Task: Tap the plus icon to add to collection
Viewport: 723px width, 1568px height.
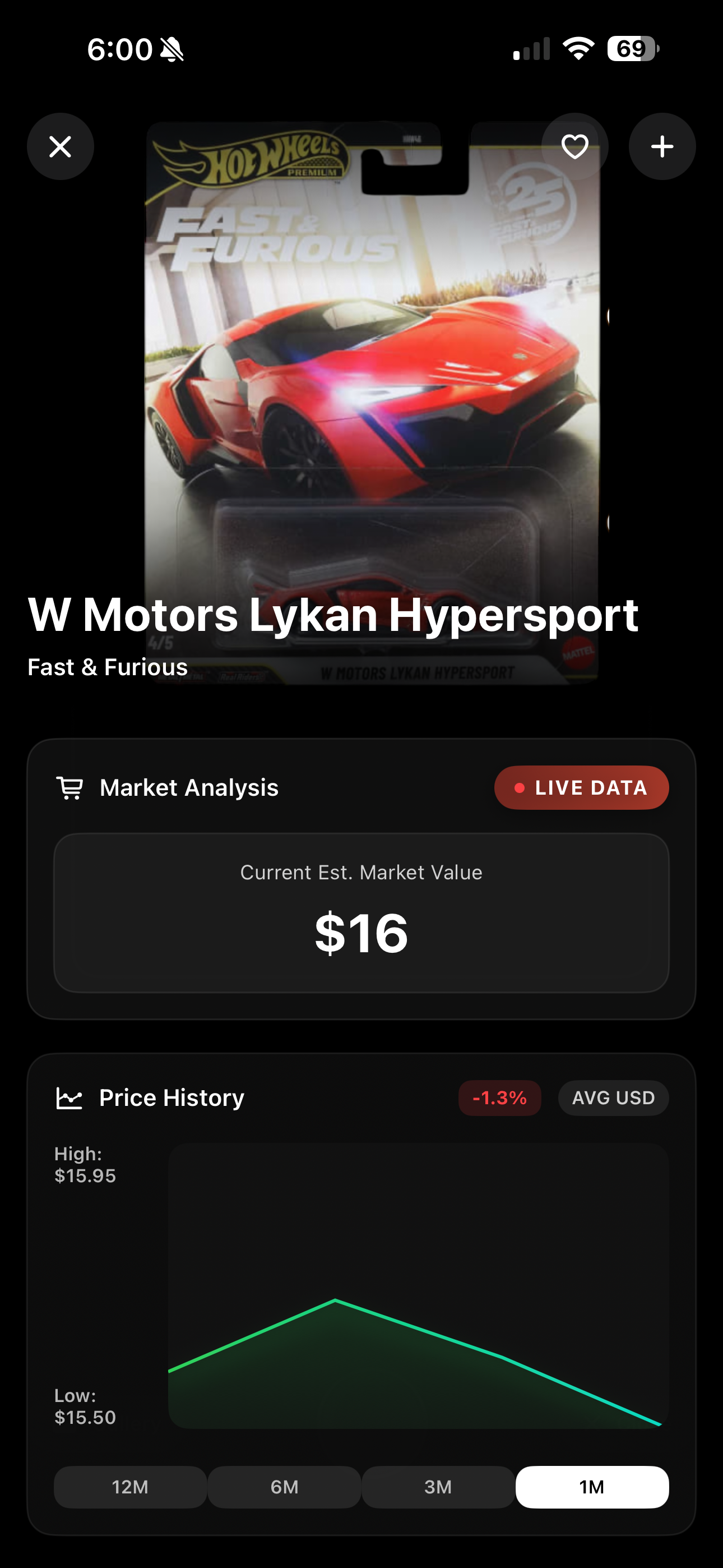Action: point(662,146)
